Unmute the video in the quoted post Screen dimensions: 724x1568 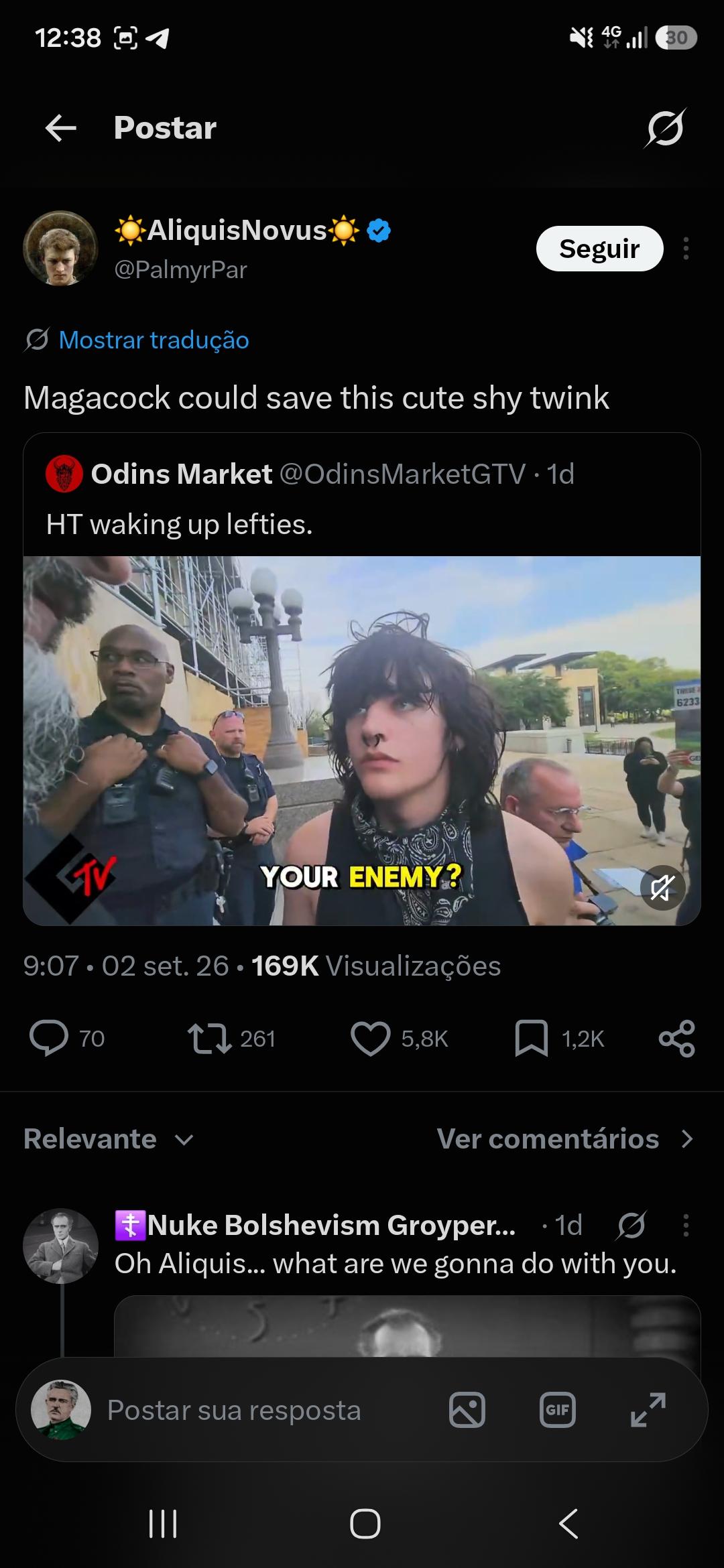click(x=662, y=888)
